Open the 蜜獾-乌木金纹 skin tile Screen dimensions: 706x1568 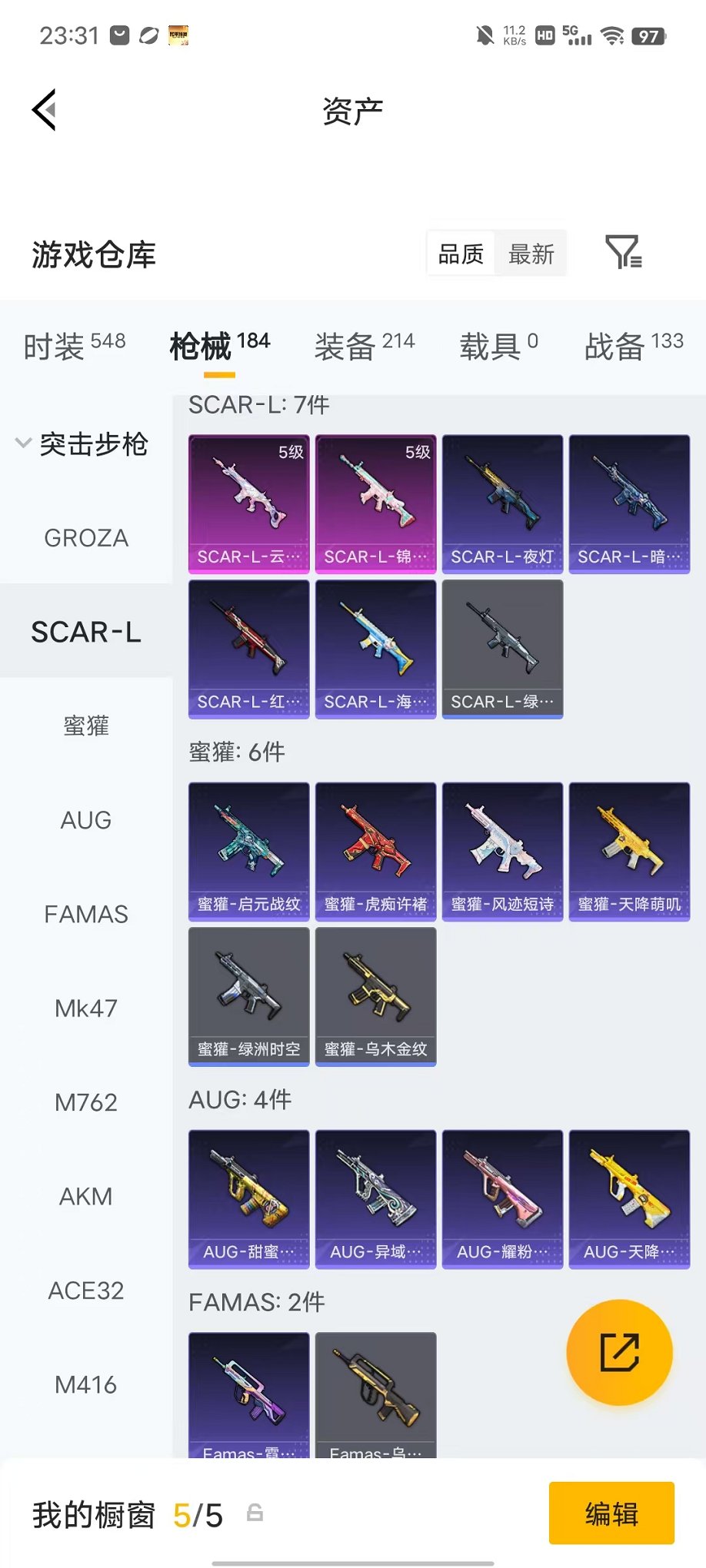point(375,996)
